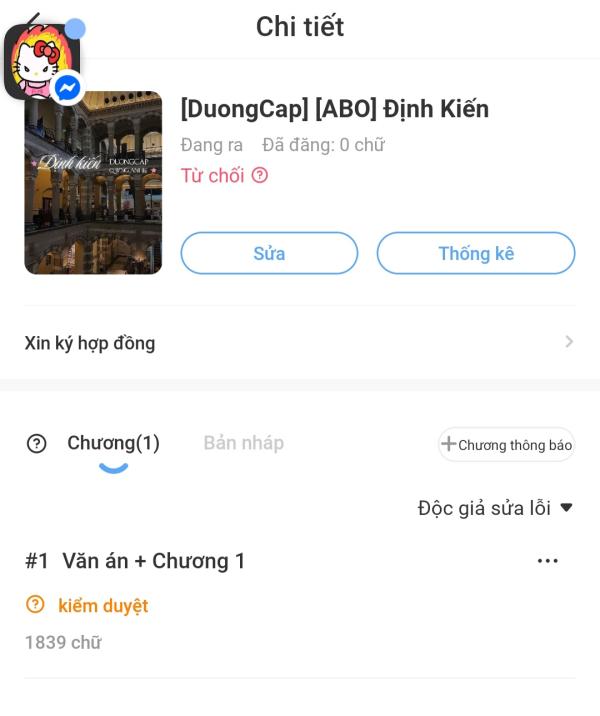The height and width of the screenshot is (716, 600).
Task: Add a Chương thông báo
Action: (x=506, y=445)
